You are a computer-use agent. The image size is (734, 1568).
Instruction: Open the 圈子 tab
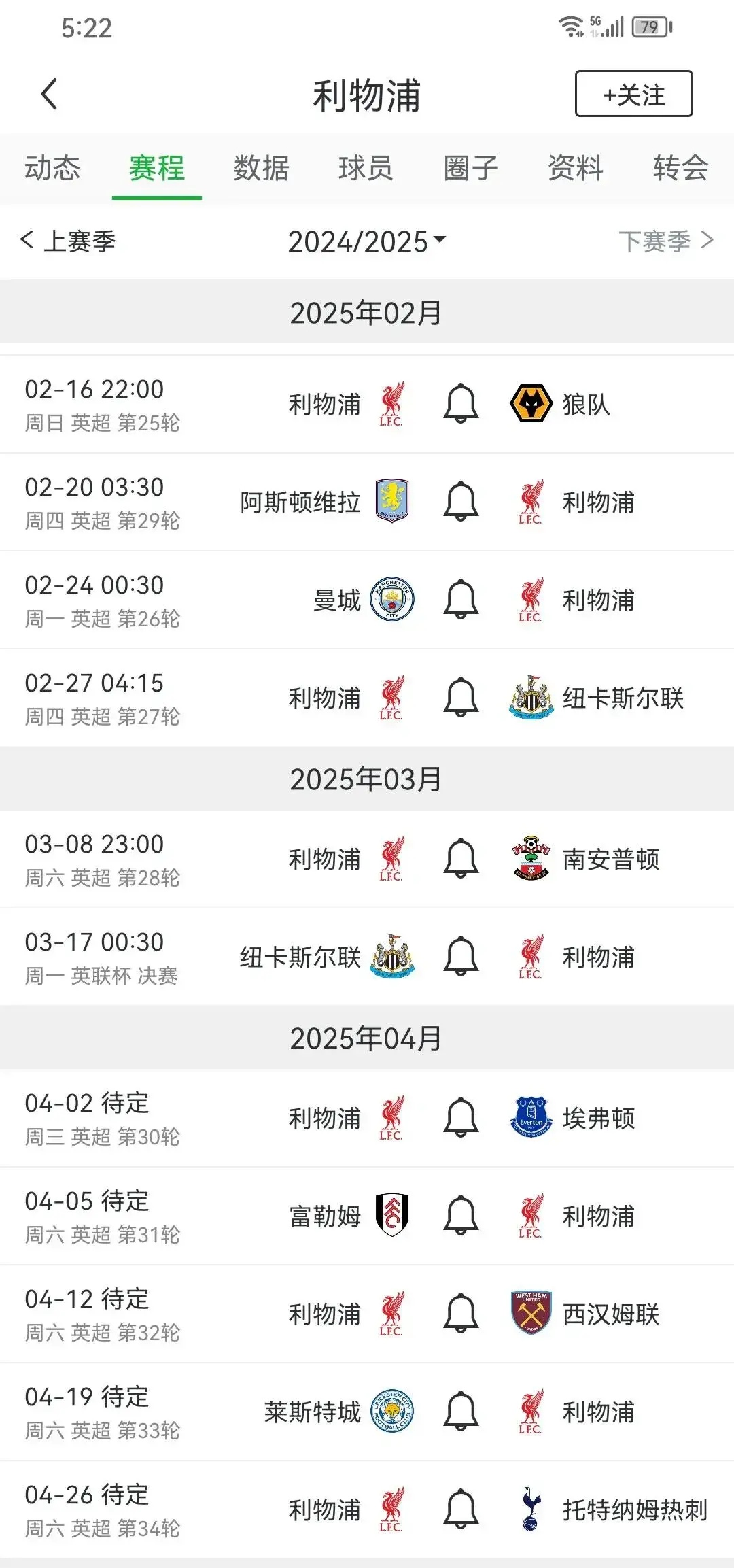click(x=471, y=168)
